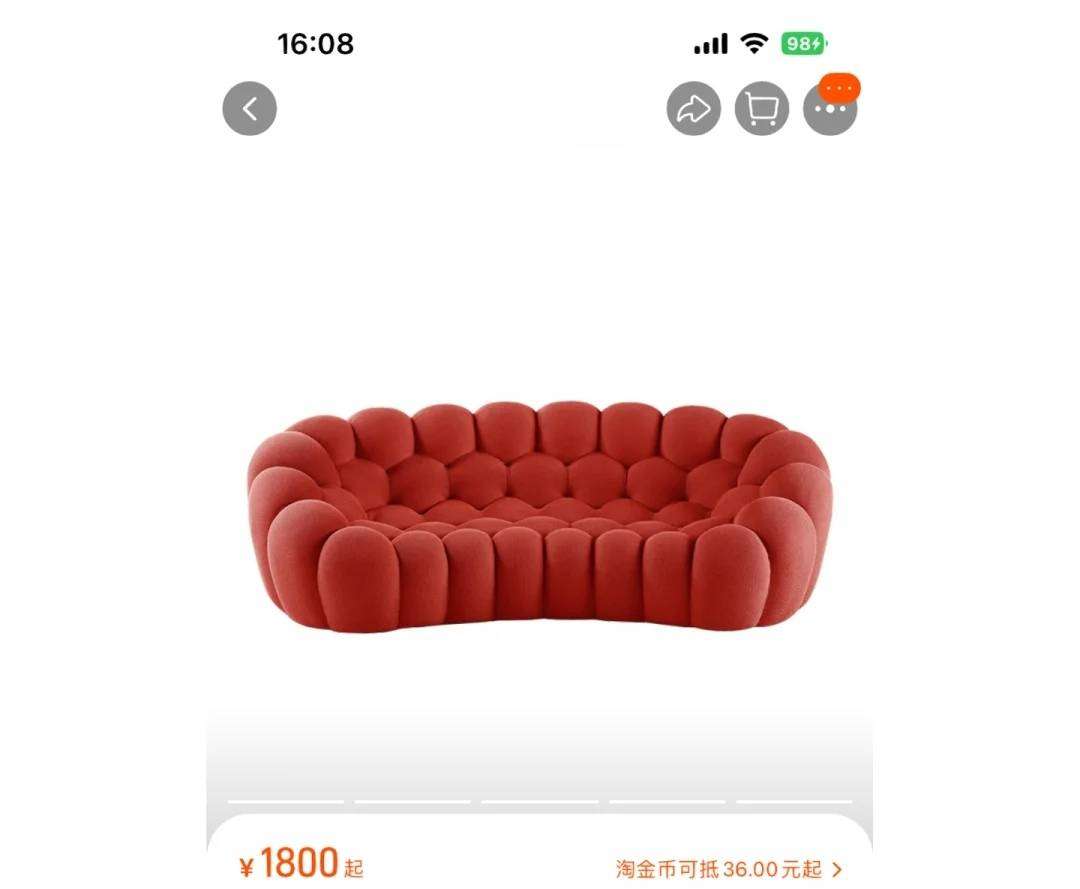Share this sofa listing

tap(693, 108)
